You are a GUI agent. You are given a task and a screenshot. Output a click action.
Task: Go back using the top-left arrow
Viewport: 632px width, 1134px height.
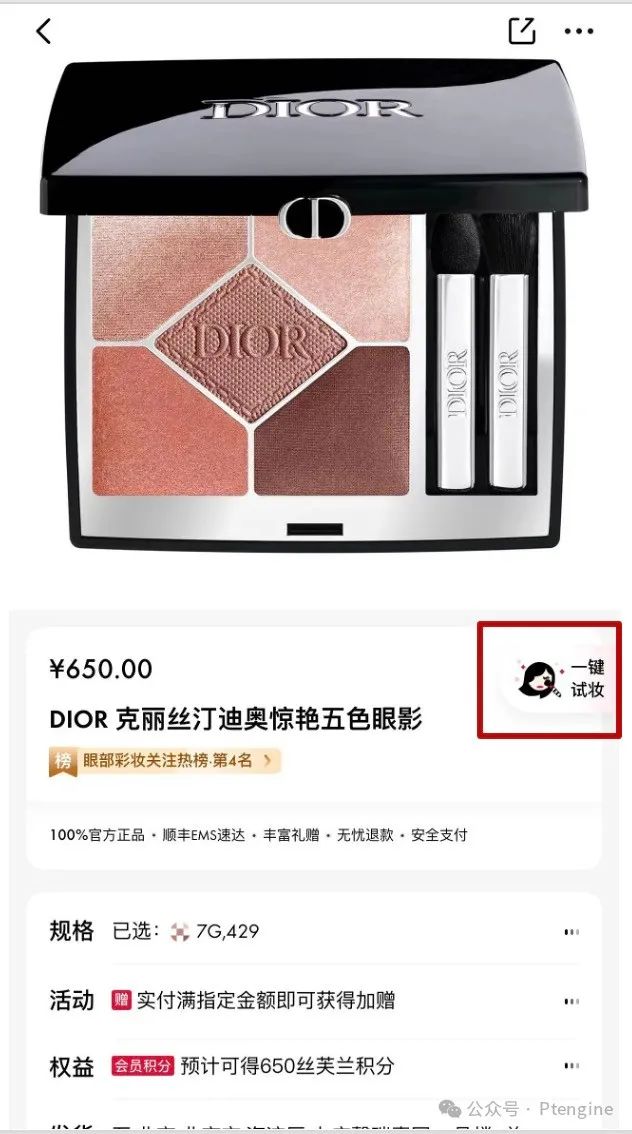tap(43, 31)
